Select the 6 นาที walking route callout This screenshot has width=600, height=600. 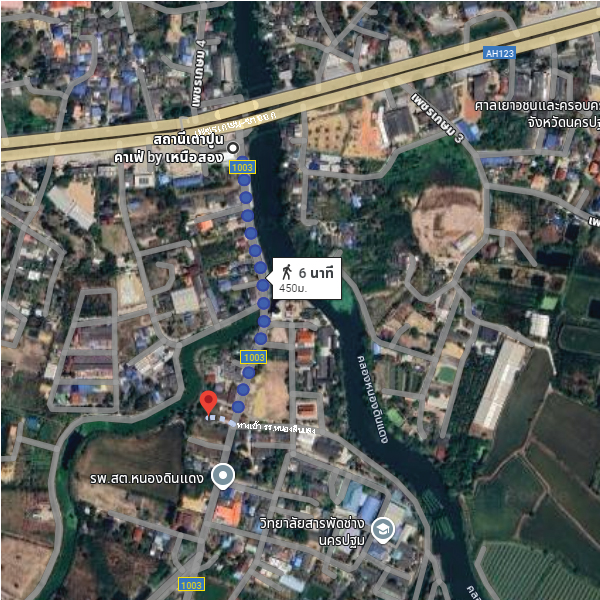click(x=307, y=277)
